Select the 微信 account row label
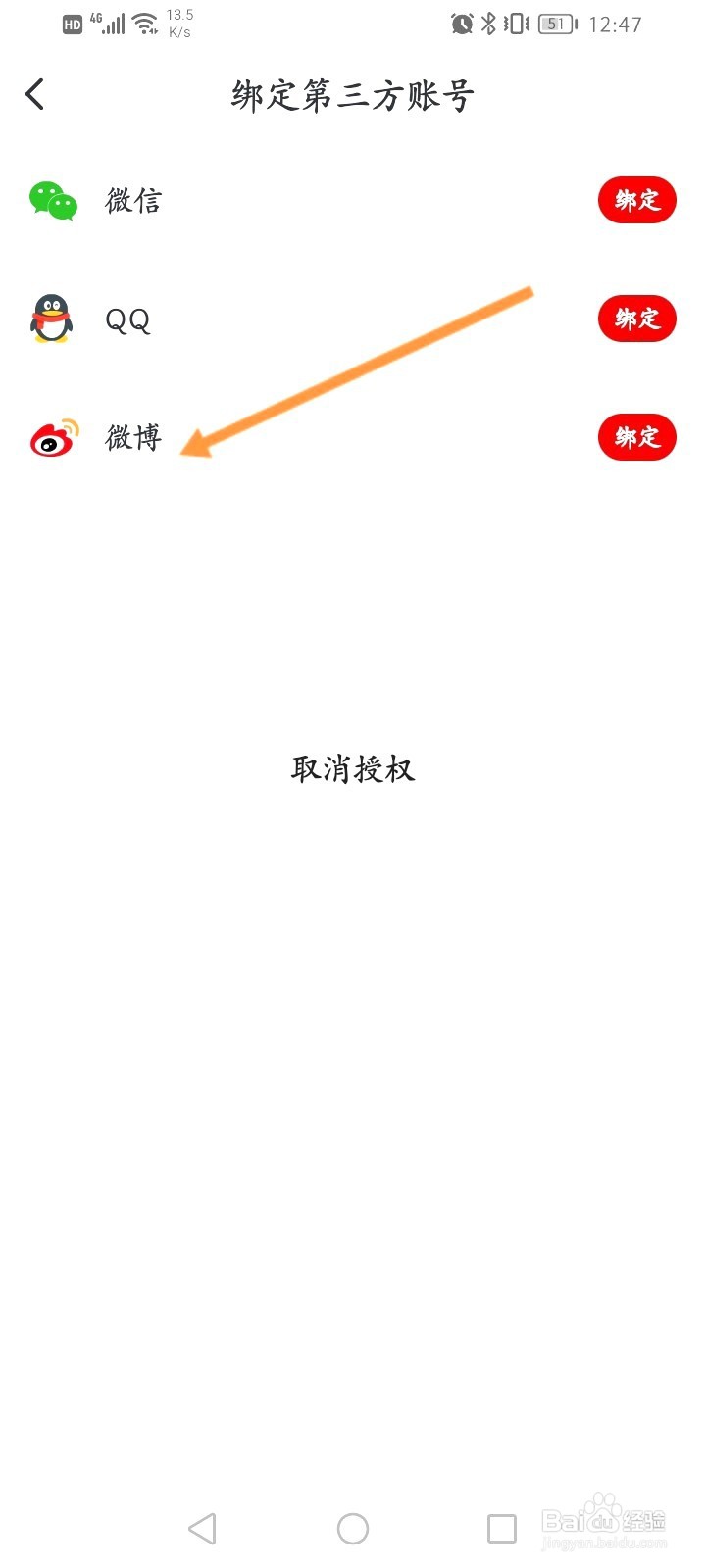This screenshot has height=1568, width=706. click(133, 200)
